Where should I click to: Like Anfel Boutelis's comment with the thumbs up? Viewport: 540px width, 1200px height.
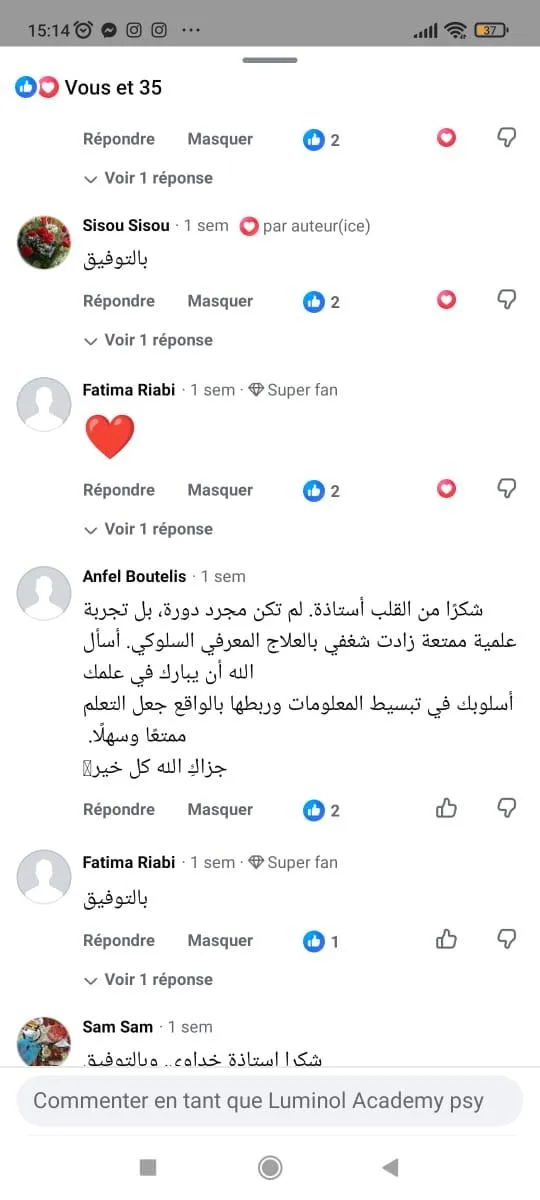[x=446, y=809]
